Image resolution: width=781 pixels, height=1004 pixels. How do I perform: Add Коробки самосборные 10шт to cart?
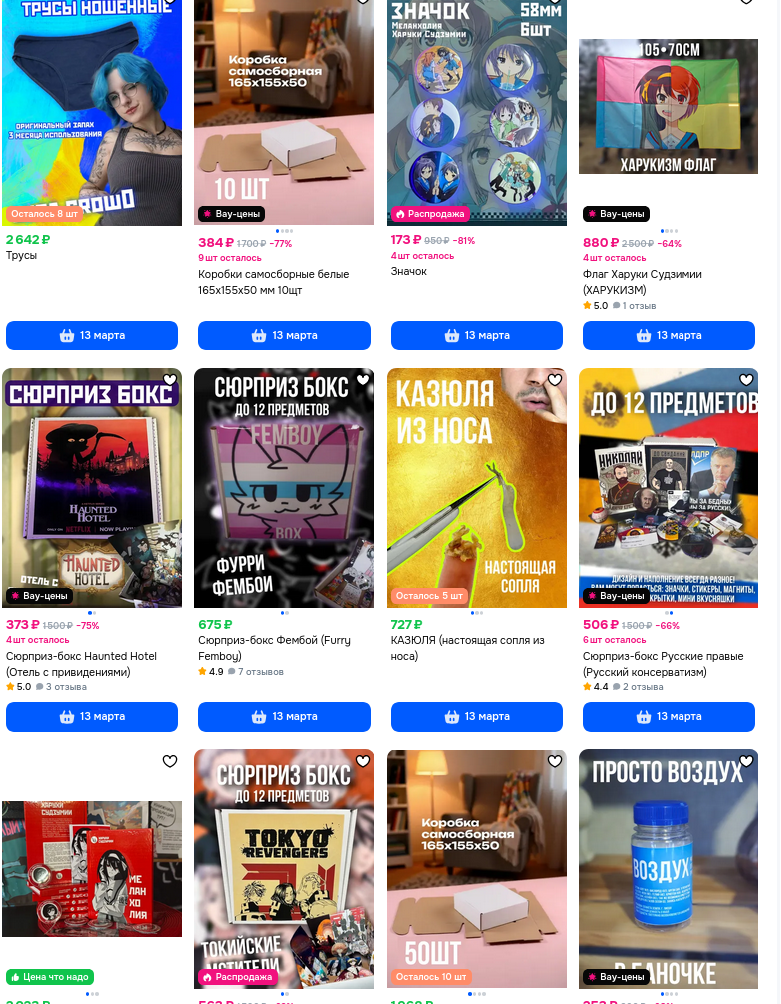click(284, 335)
